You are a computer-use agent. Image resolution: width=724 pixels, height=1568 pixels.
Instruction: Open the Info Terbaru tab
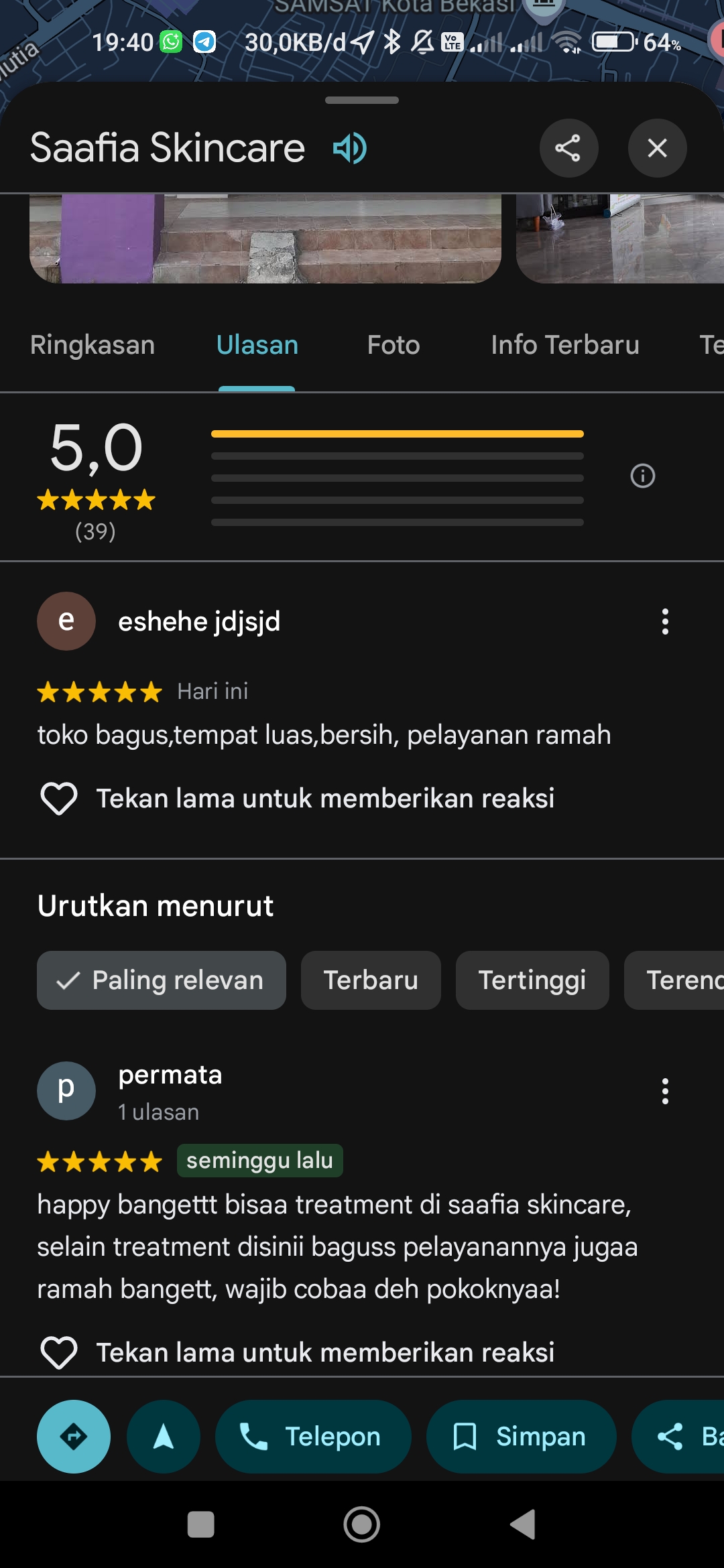[x=565, y=345]
